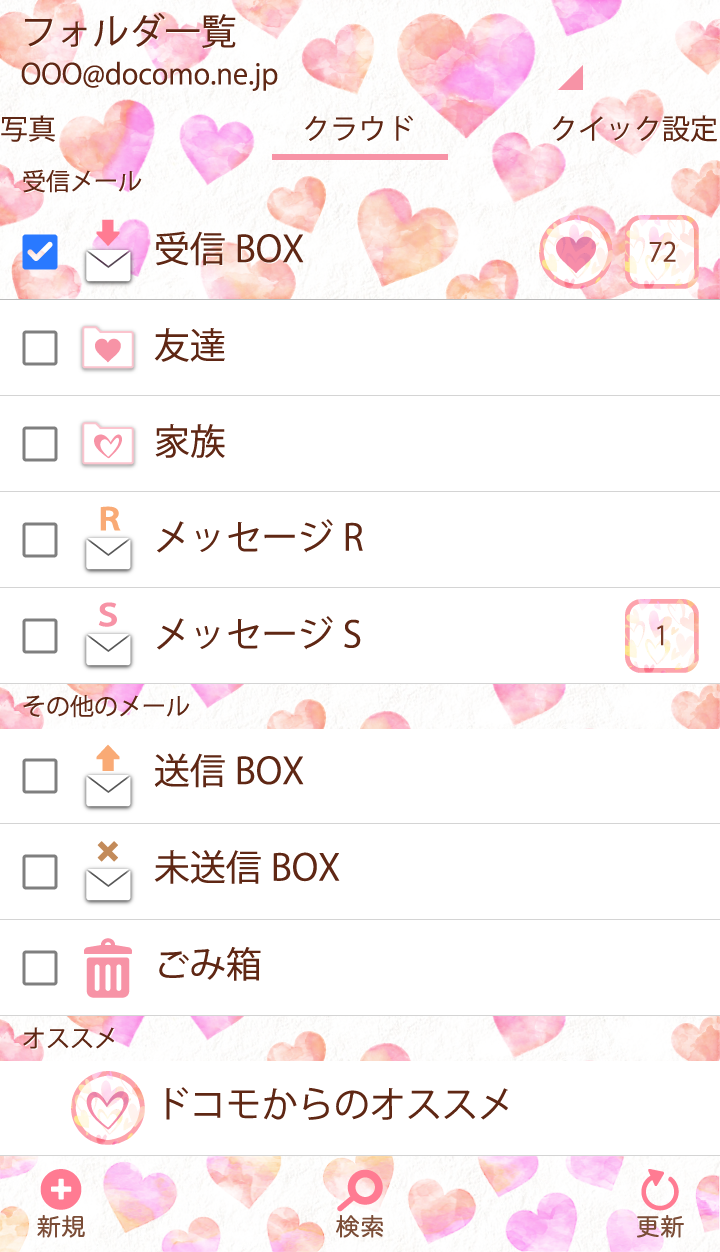
Task: Create a new mail with 新規
Action: pyautogui.click(x=60, y=1205)
